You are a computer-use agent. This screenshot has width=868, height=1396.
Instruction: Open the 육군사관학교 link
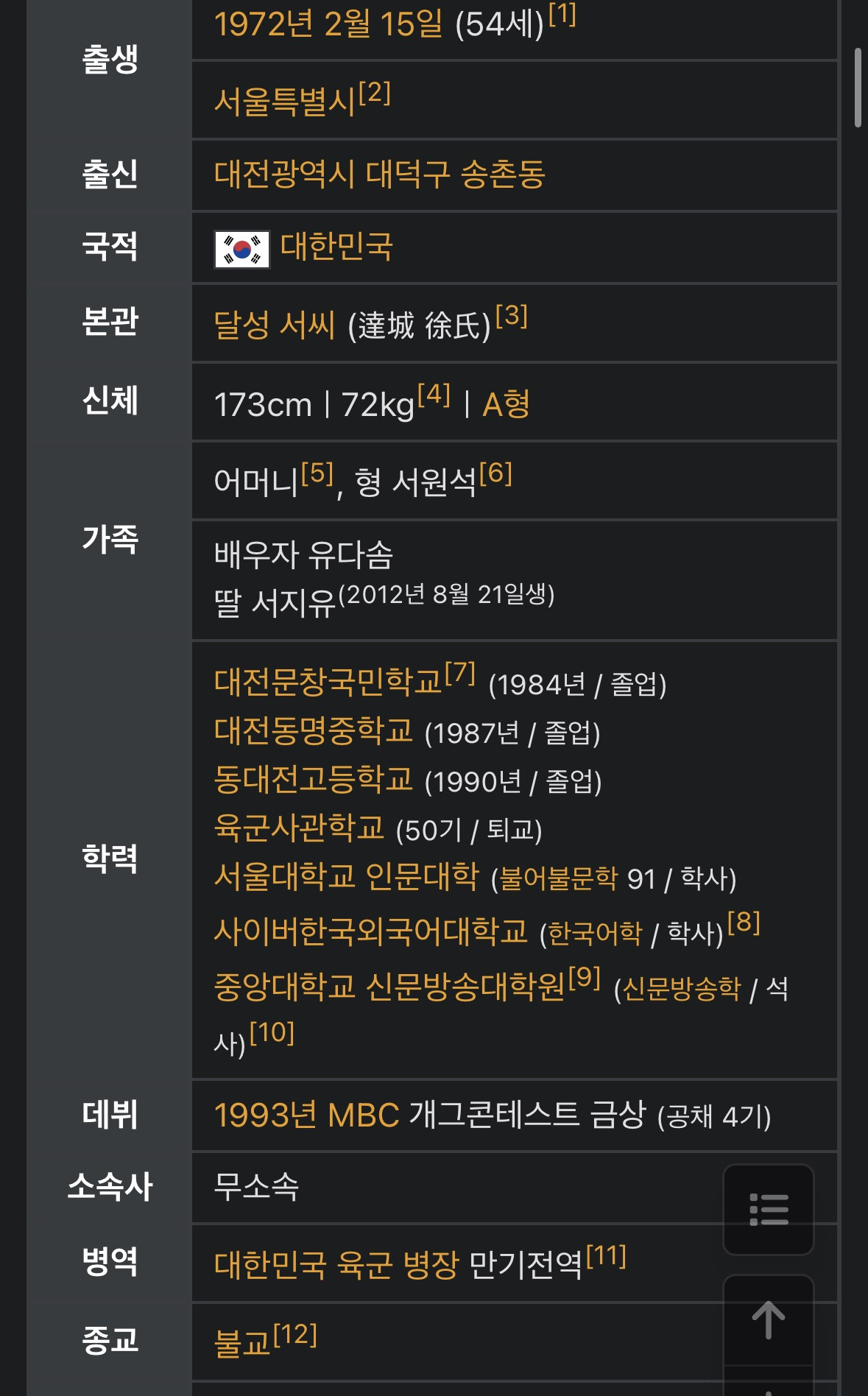click(299, 828)
